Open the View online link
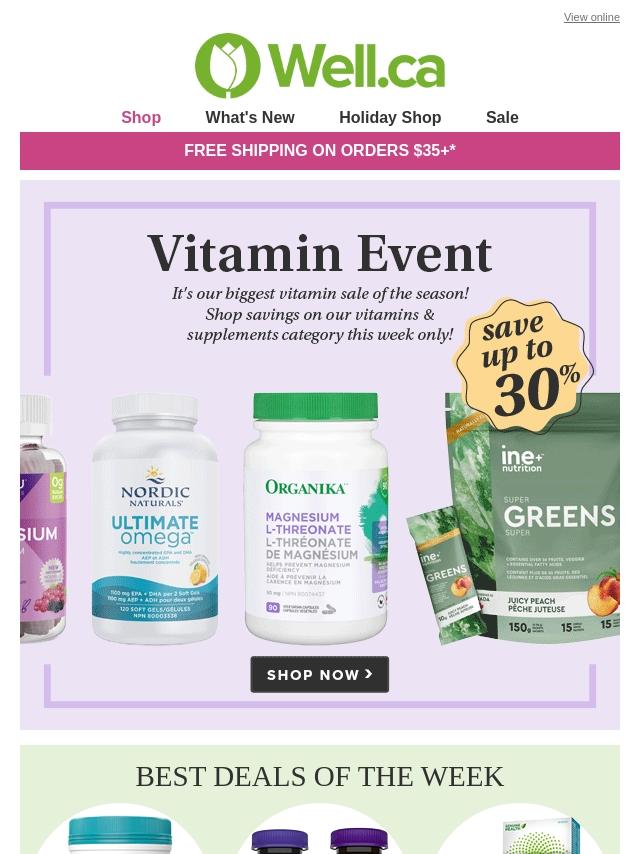This screenshot has height=854, width=640. (x=591, y=17)
